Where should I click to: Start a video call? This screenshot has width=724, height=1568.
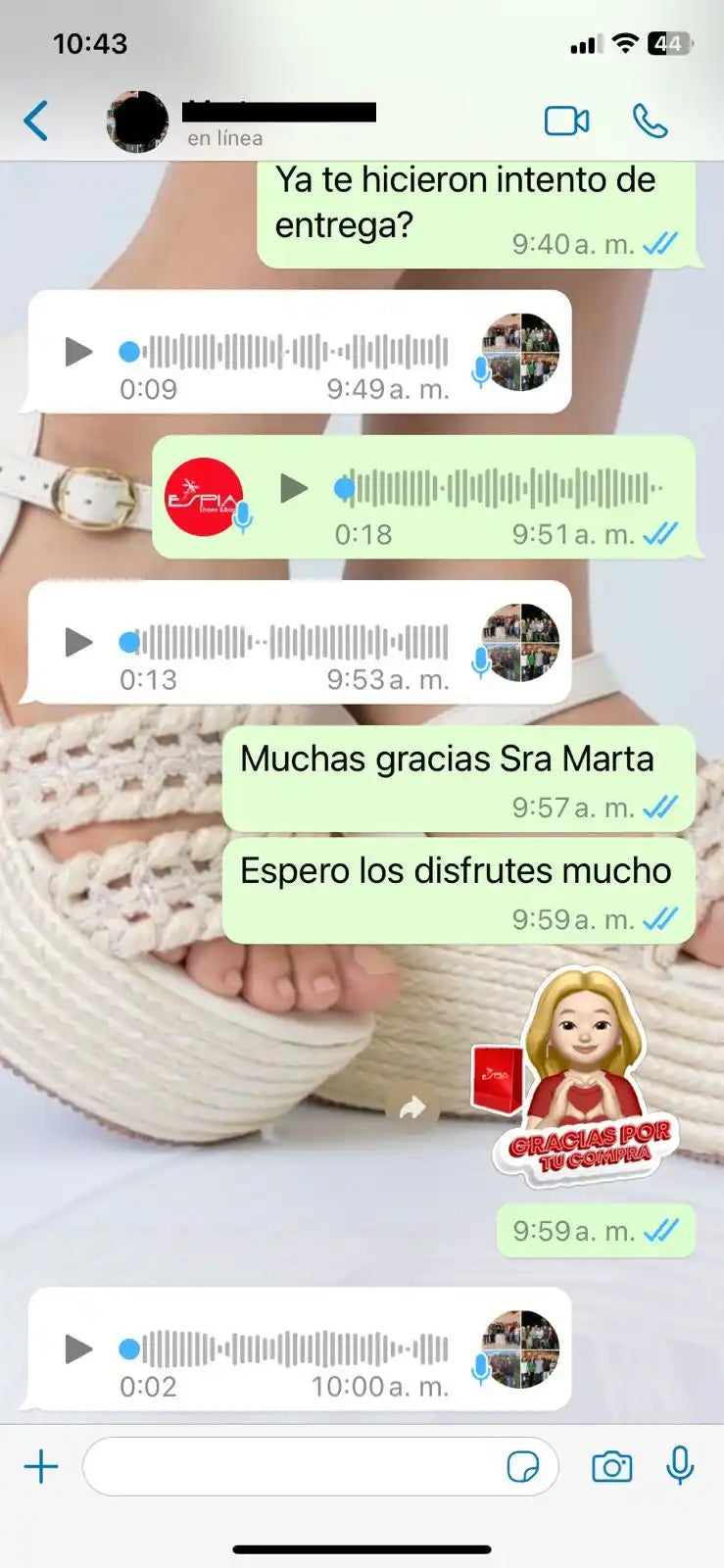566,122
